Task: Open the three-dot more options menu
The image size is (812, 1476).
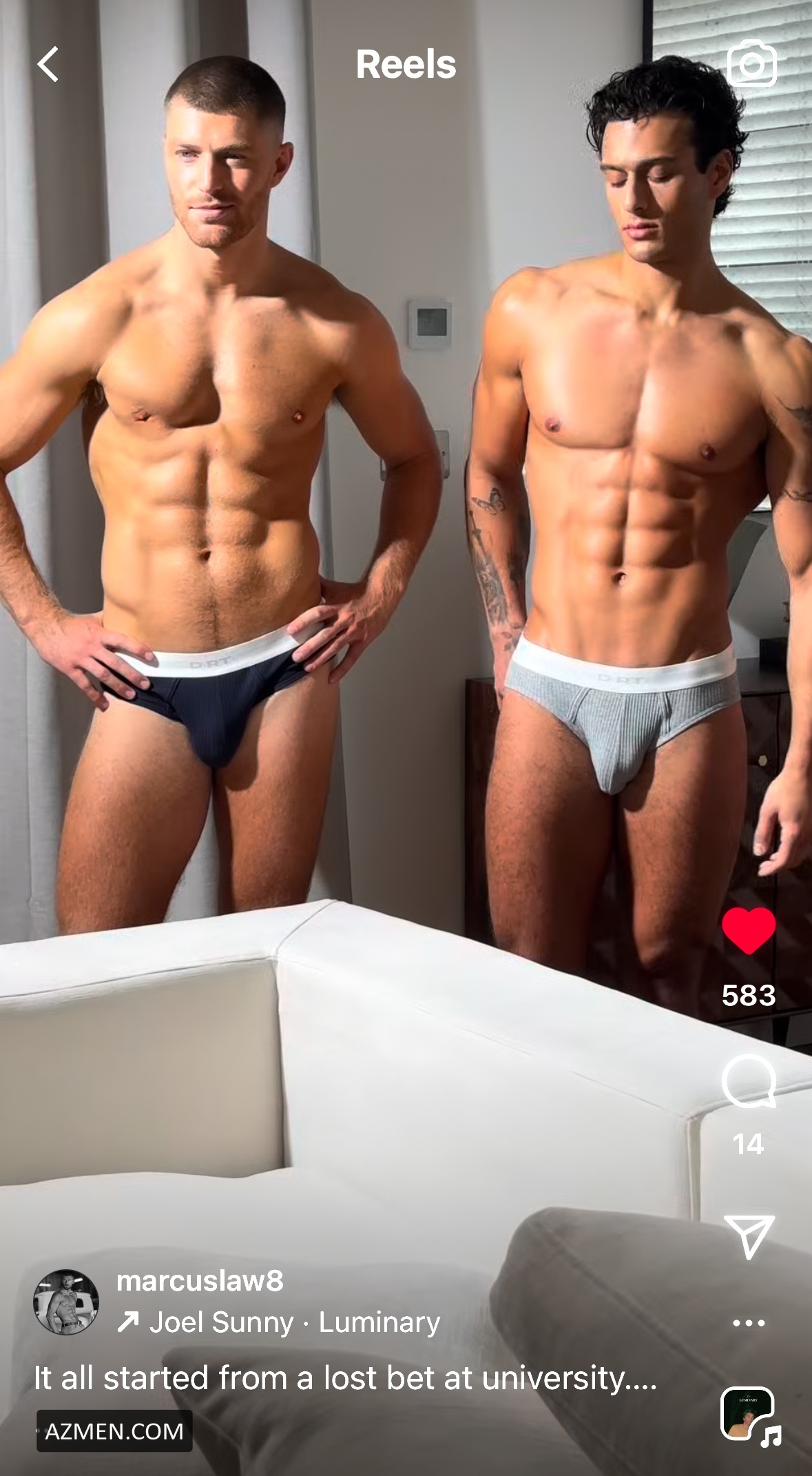Action: 749,1322
